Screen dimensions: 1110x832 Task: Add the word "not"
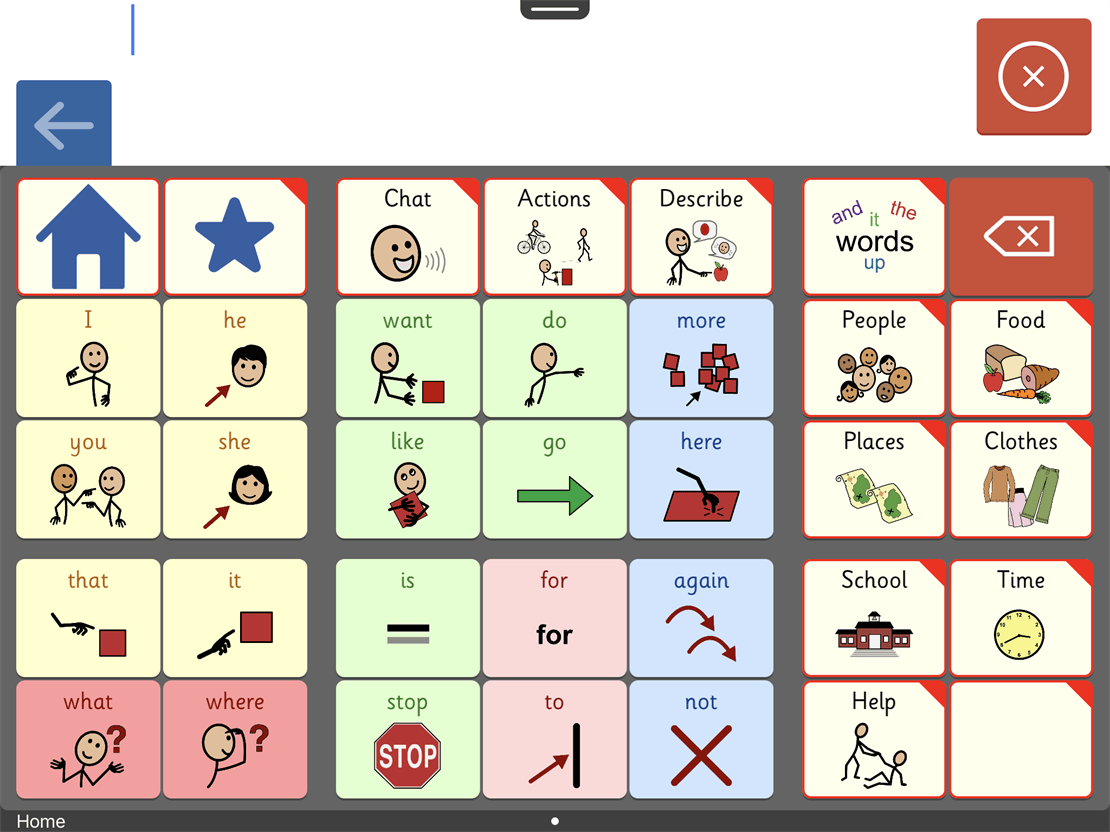pyautogui.click(x=701, y=739)
